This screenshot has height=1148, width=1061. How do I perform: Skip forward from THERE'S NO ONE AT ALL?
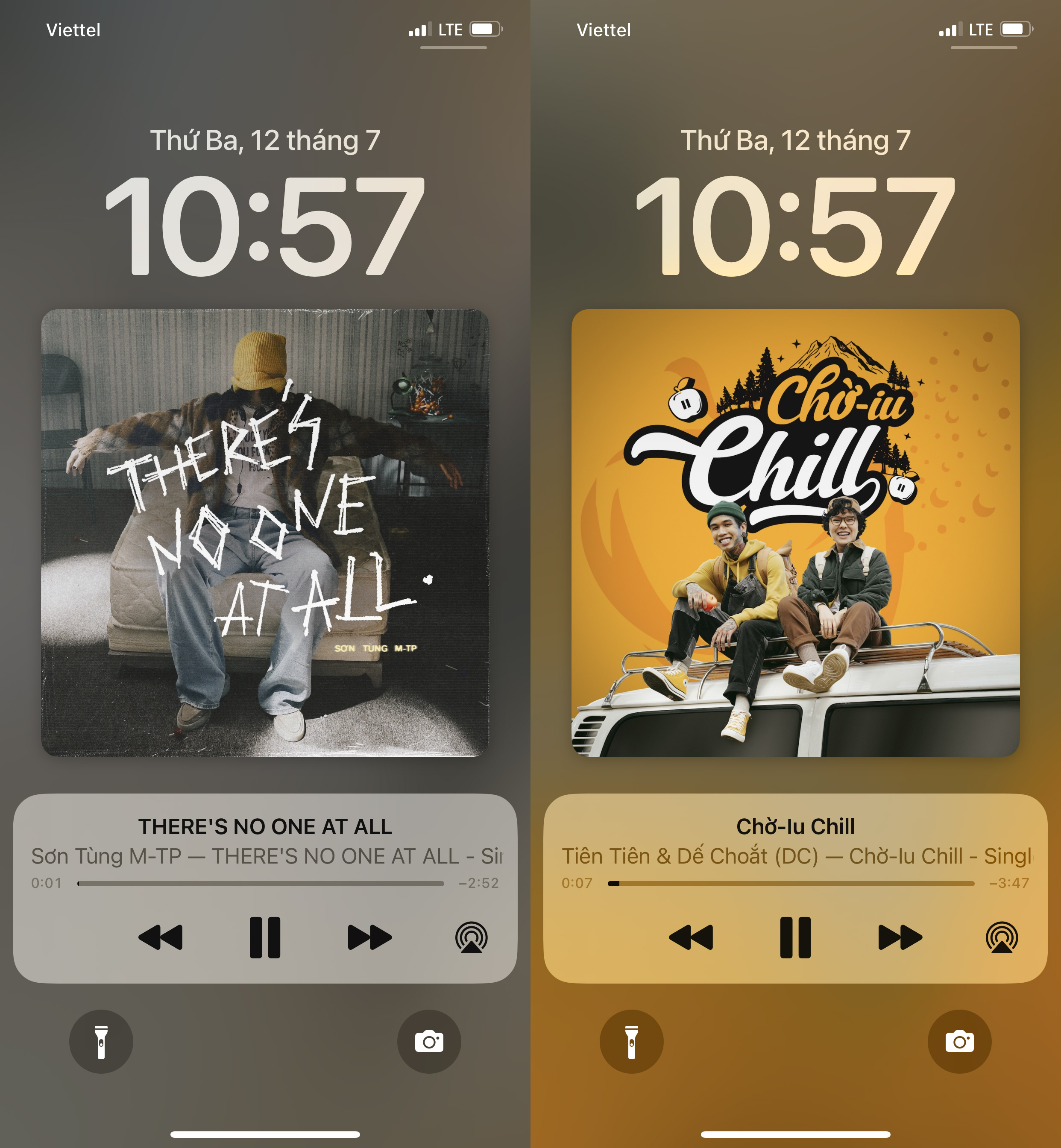(369, 937)
